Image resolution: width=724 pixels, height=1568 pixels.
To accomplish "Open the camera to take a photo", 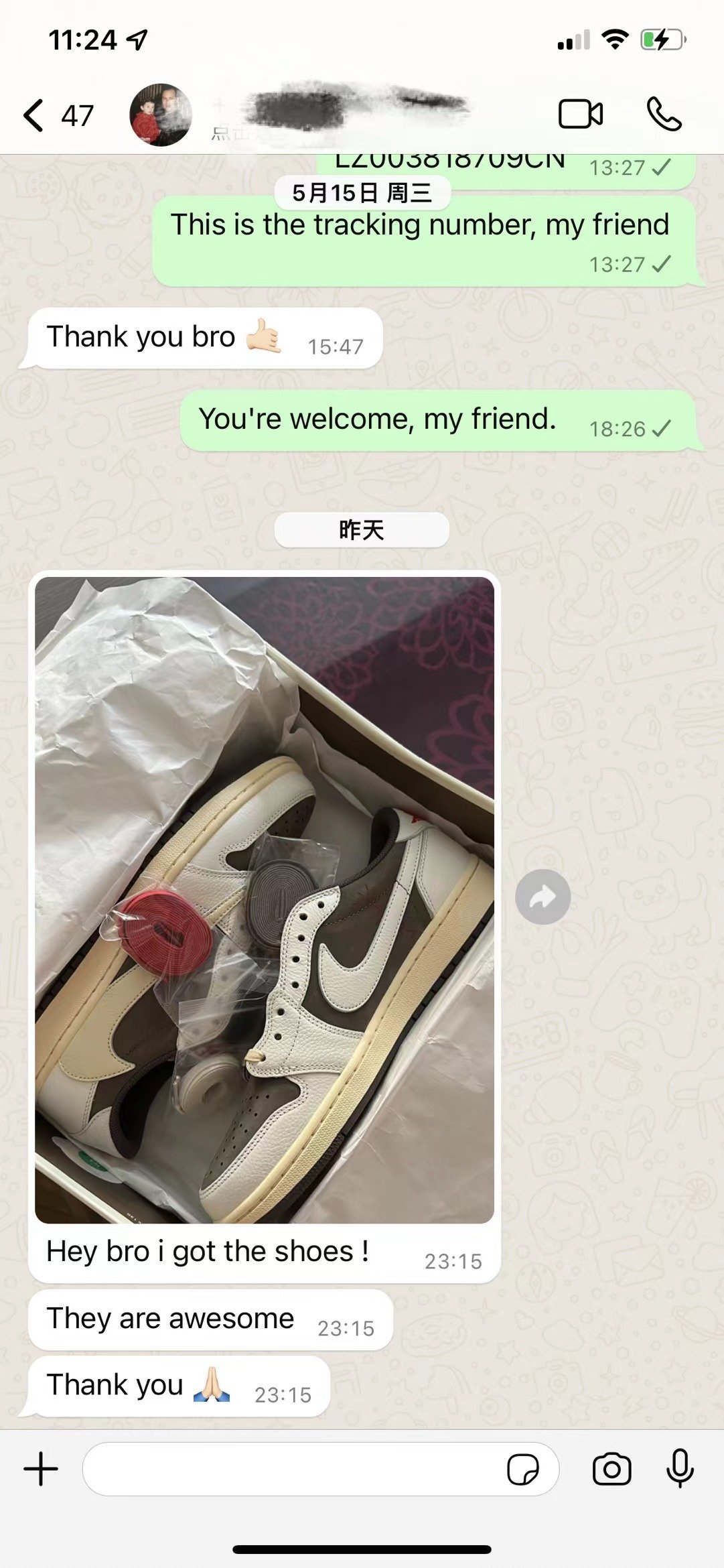I will (611, 1469).
